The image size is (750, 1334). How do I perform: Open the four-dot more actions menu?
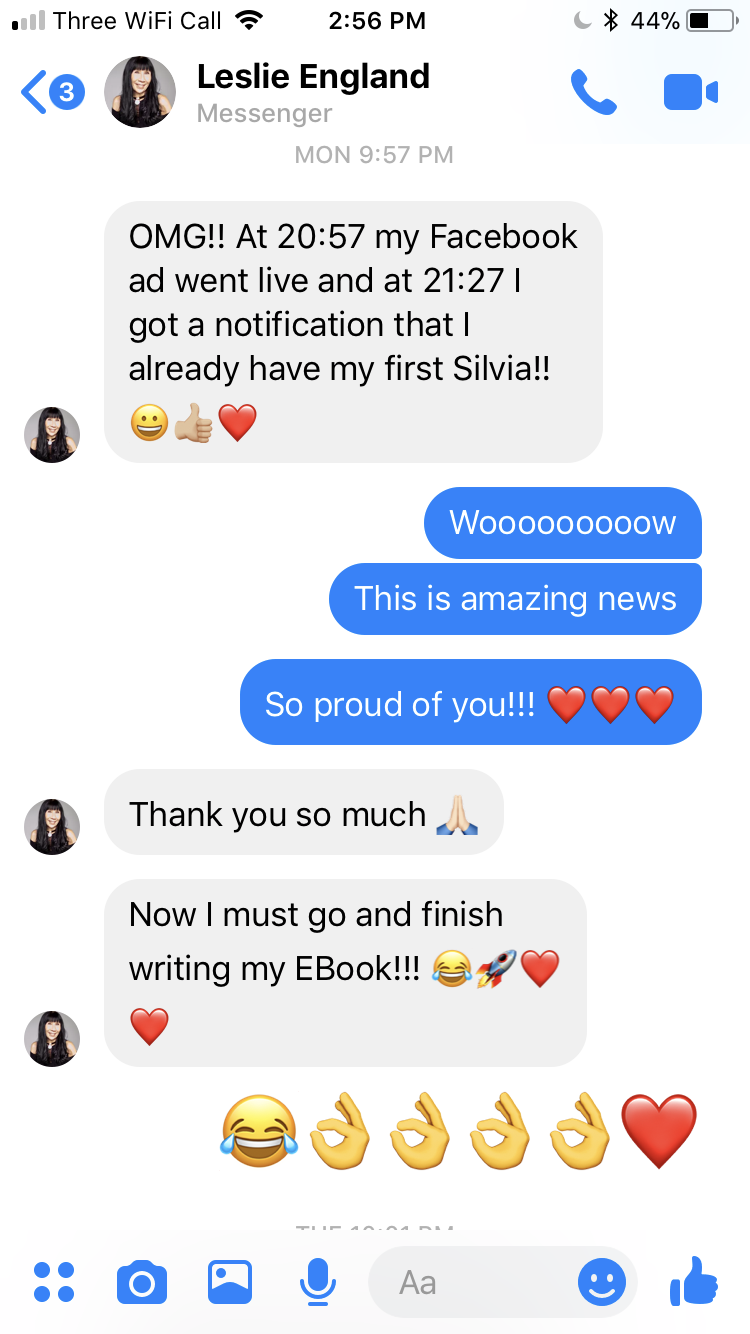click(54, 1282)
